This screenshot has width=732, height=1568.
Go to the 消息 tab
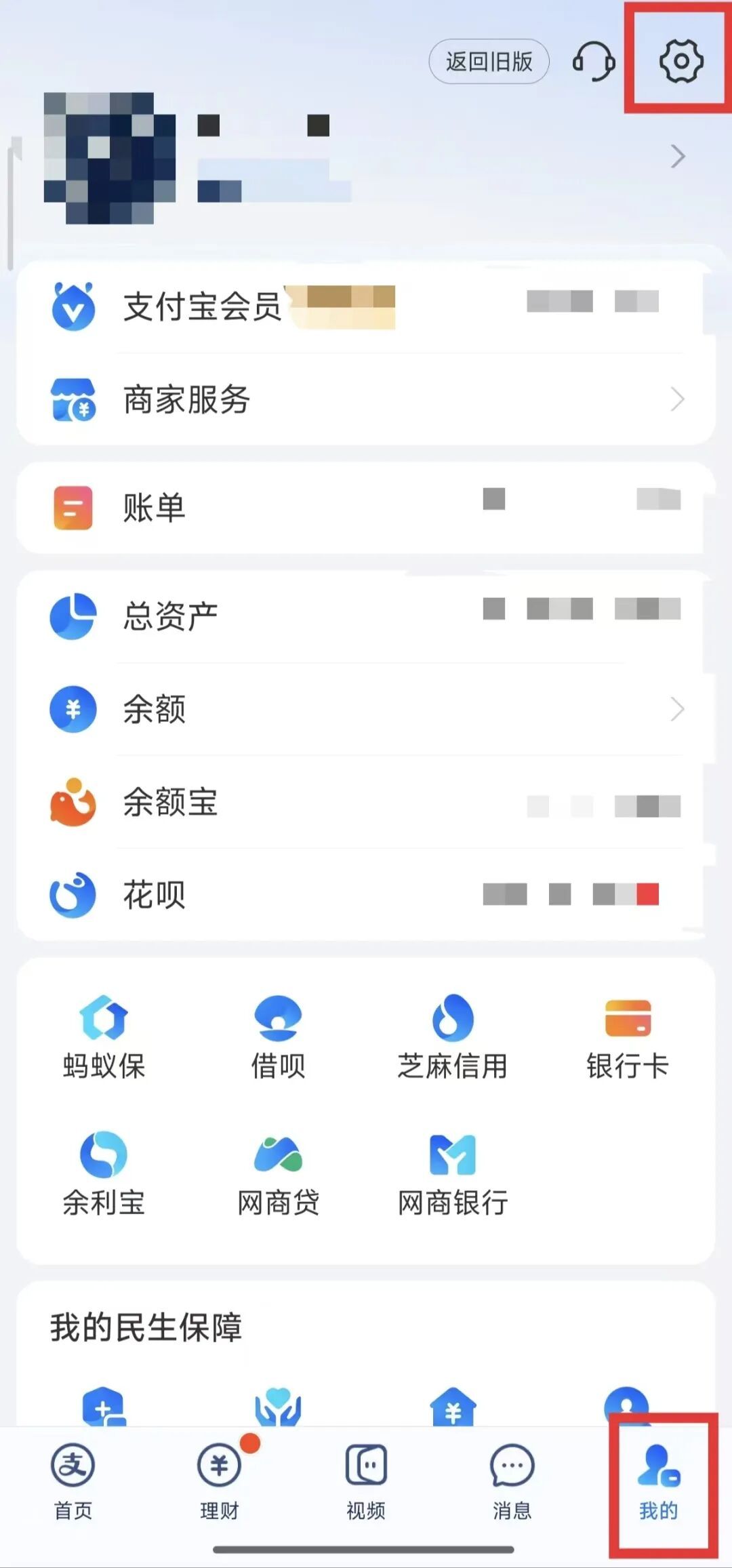pos(512,1481)
